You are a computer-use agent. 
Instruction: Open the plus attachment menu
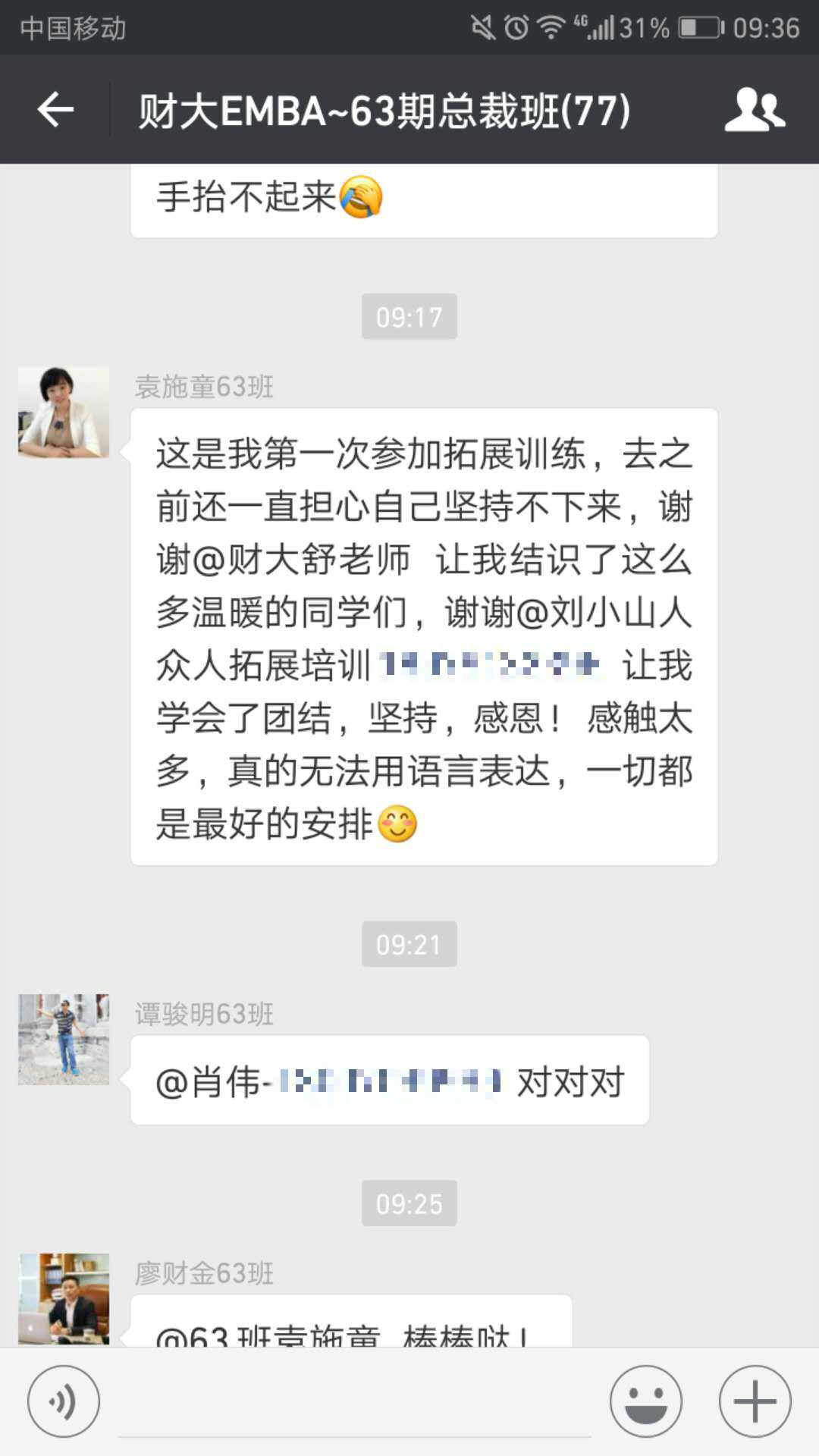point(755,1401)
